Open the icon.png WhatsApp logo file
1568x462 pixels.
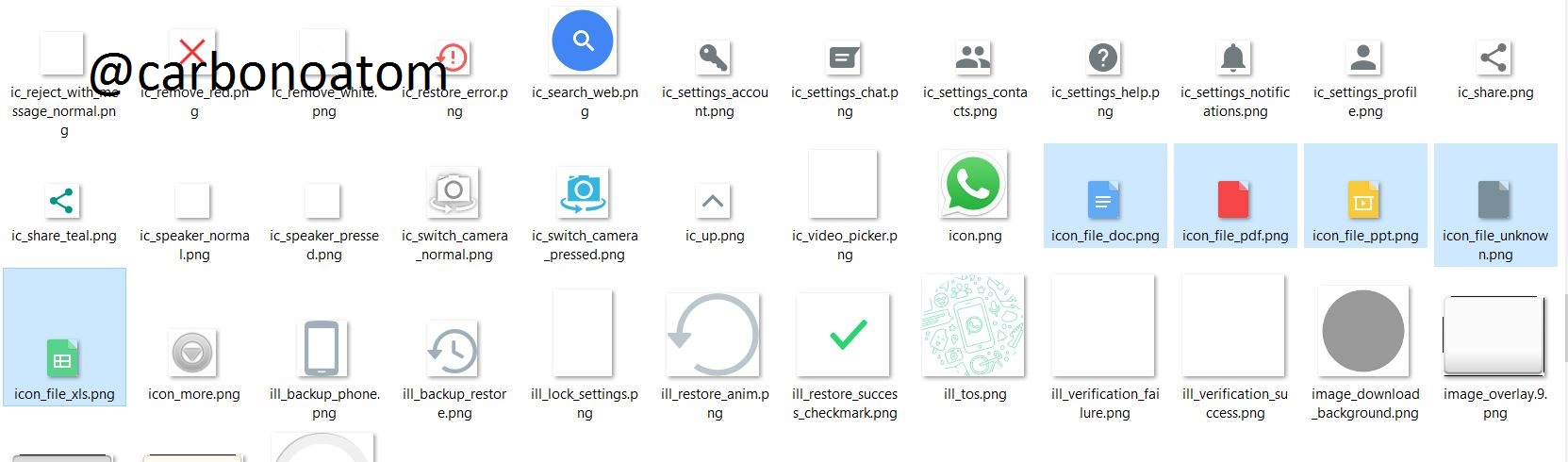coord(974,185)
